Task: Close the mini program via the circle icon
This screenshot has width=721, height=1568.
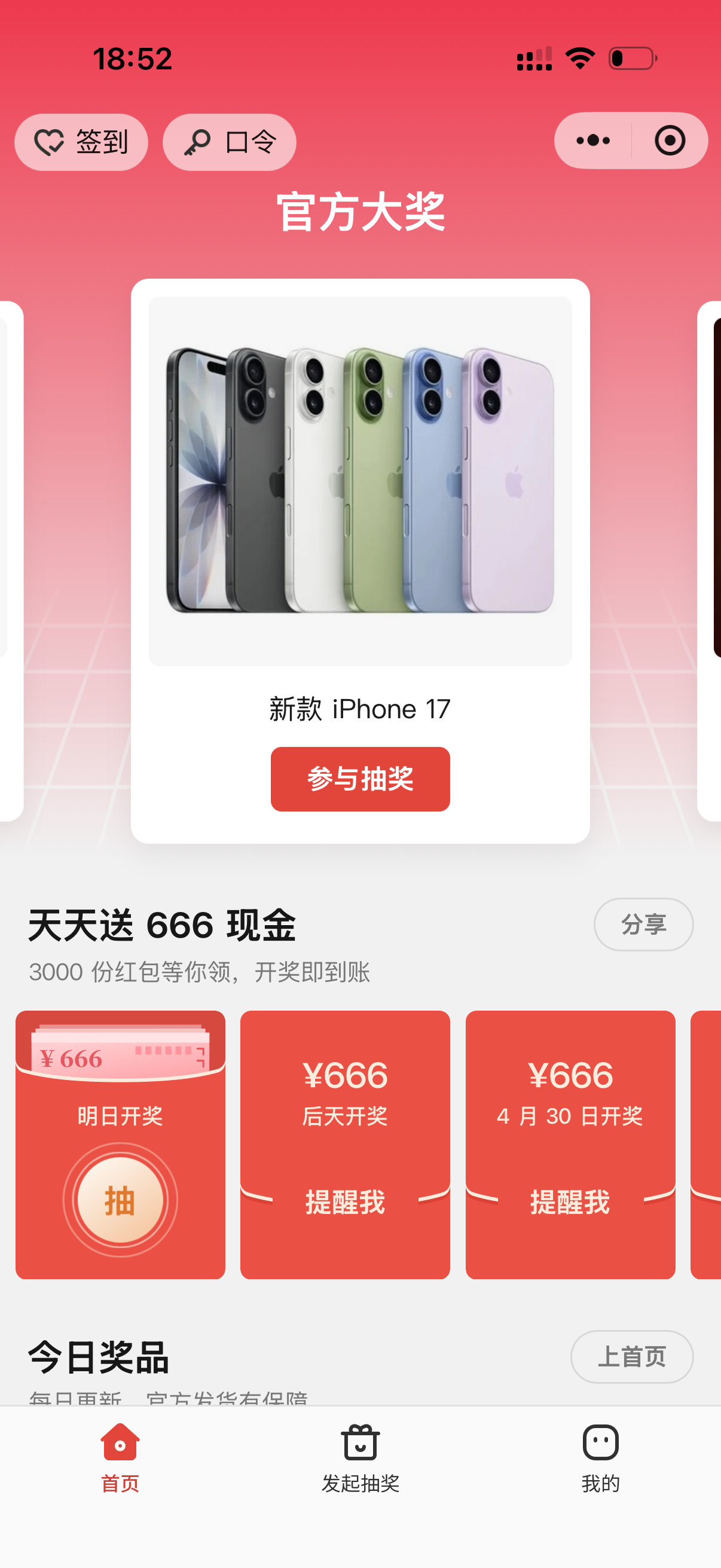Action: pyautogui.click(x=670, y=141)
